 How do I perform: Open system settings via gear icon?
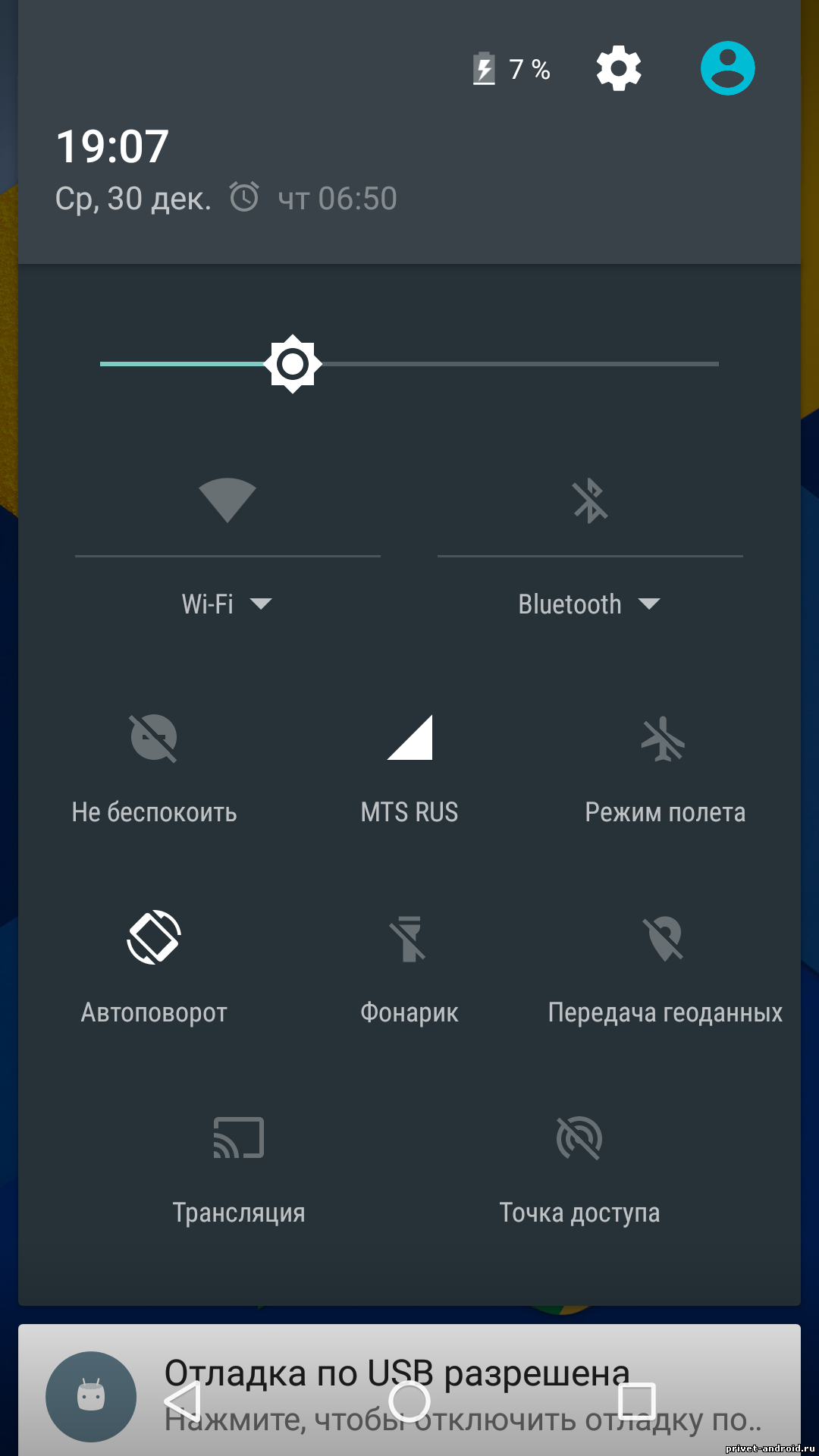pyautogui.click(x=619, y=68)
